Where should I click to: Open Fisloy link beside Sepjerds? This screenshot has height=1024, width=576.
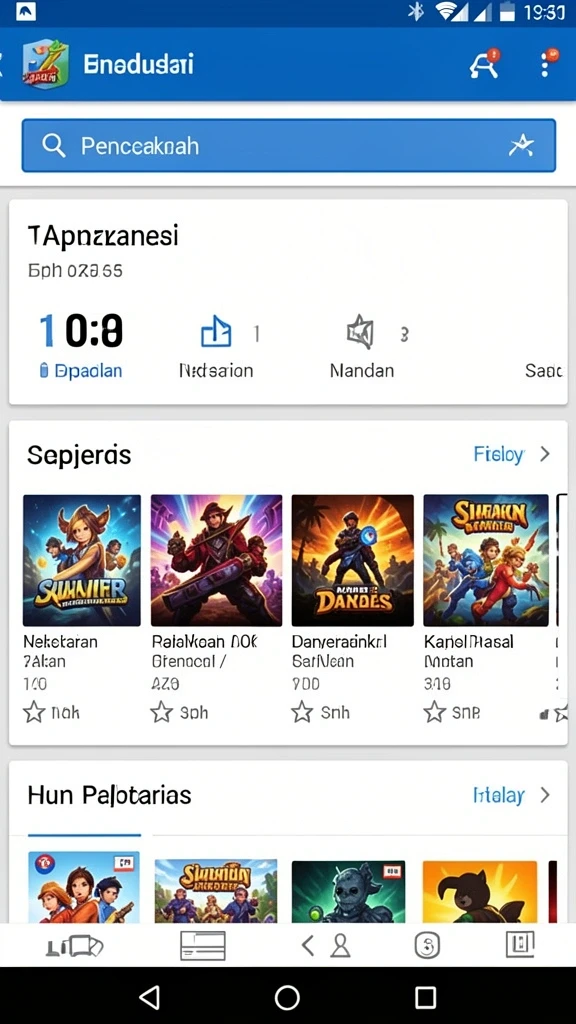coord(512,455)
